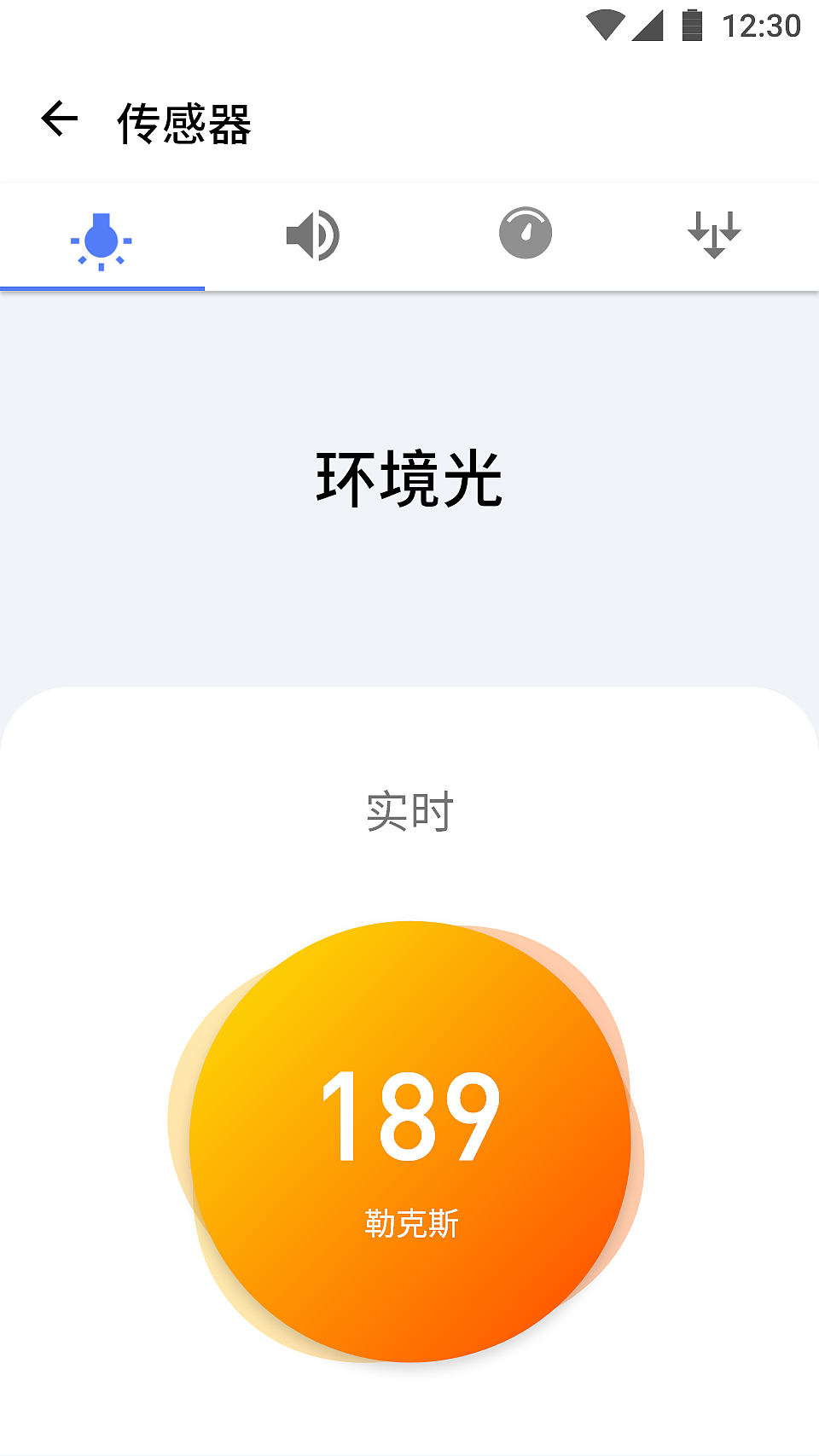Viewport: 819px width, 1456px height.
Task: Tap the cellular signal icon
Action: pos(650,26)
